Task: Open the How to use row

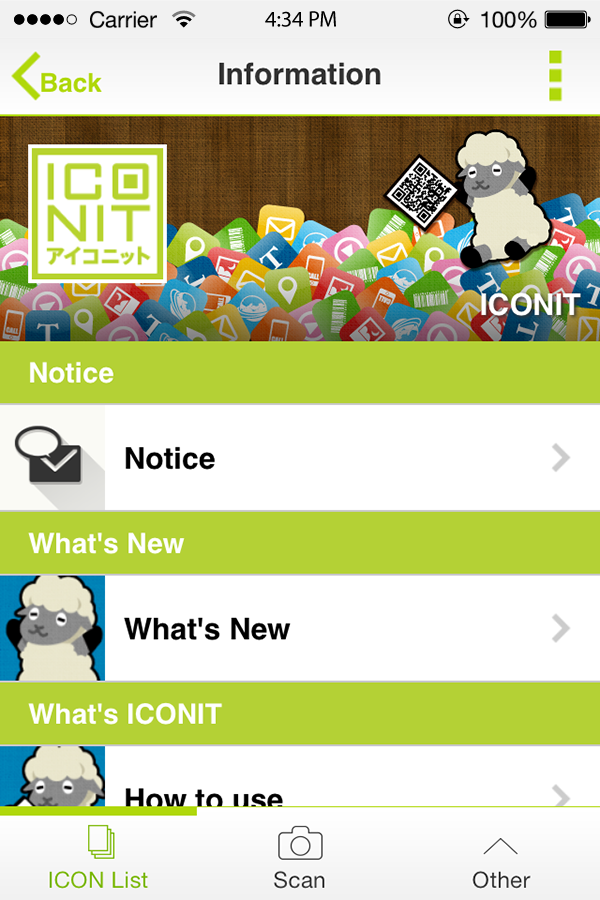Action: tap(300, 785)
